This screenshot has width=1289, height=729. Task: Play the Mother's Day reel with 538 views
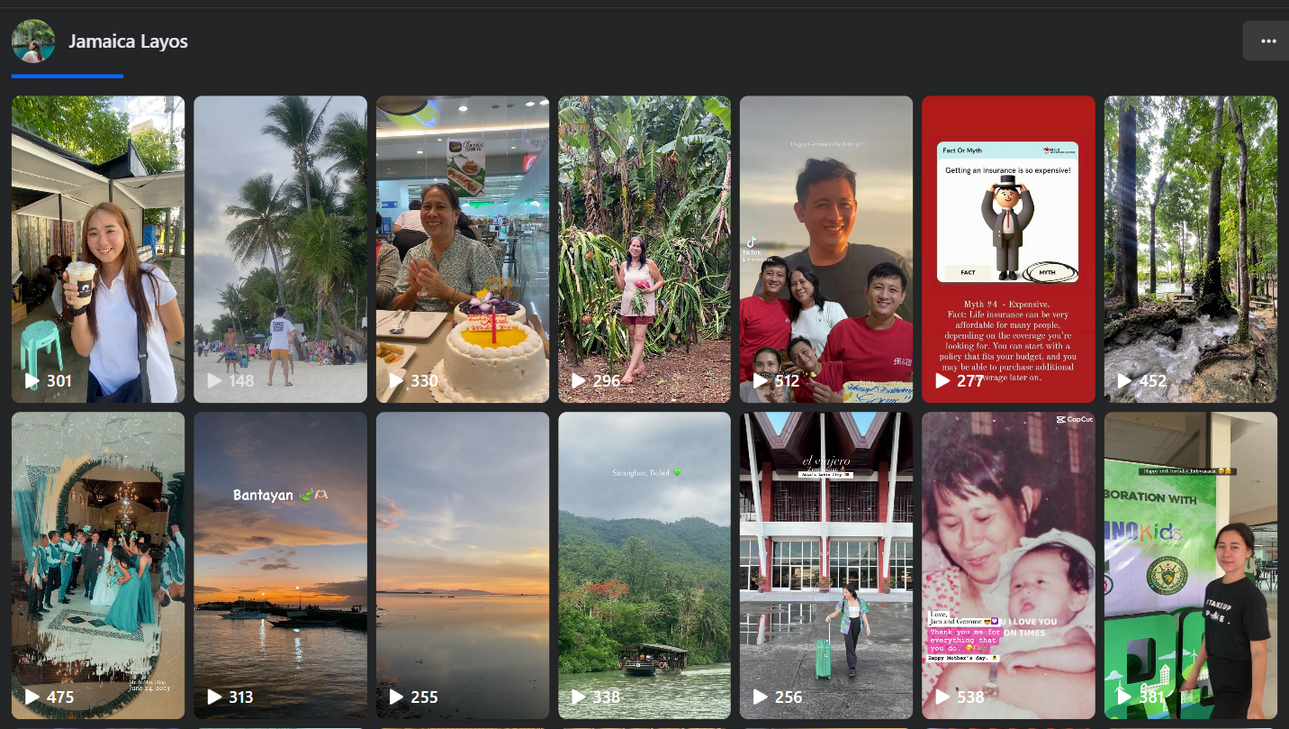point(1008,565)
